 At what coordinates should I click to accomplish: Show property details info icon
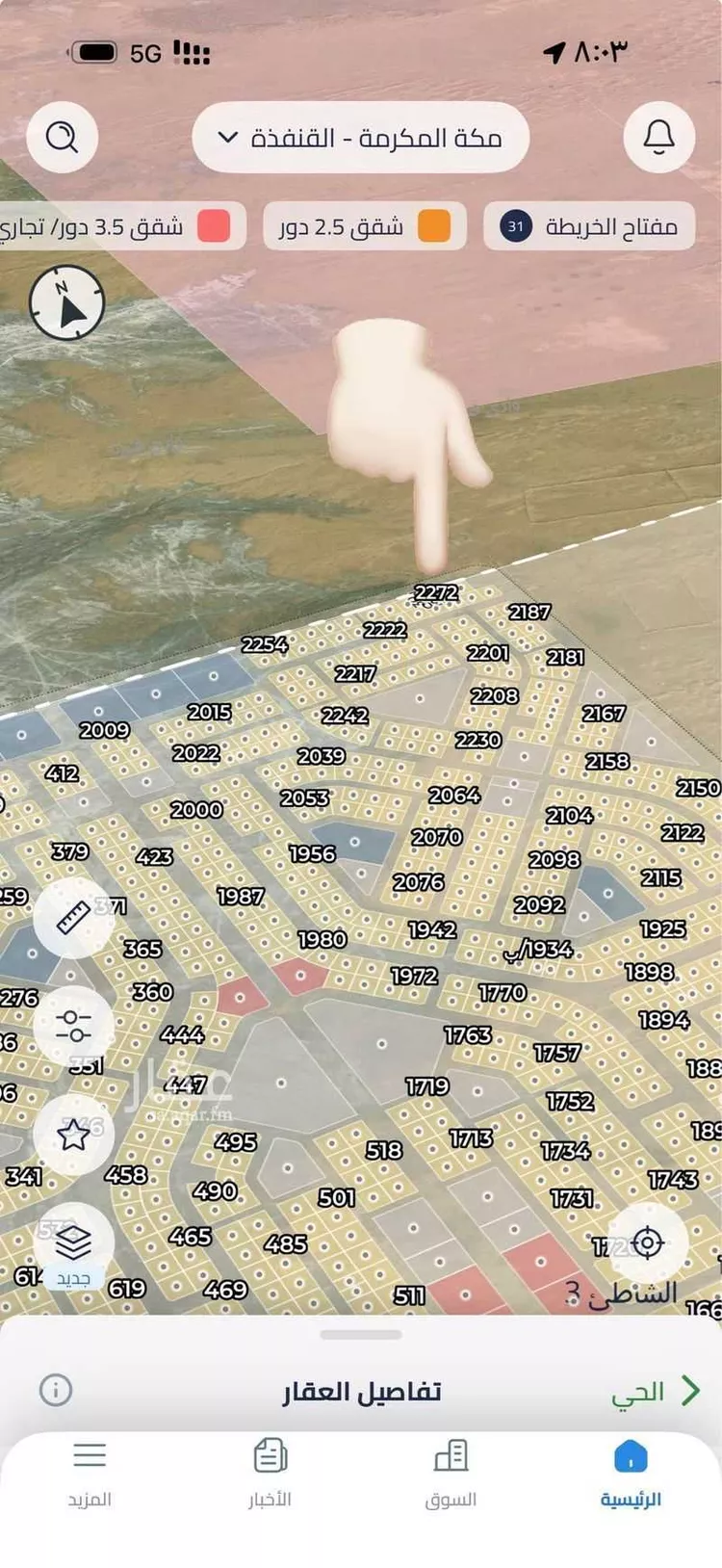pos(56,1390)
